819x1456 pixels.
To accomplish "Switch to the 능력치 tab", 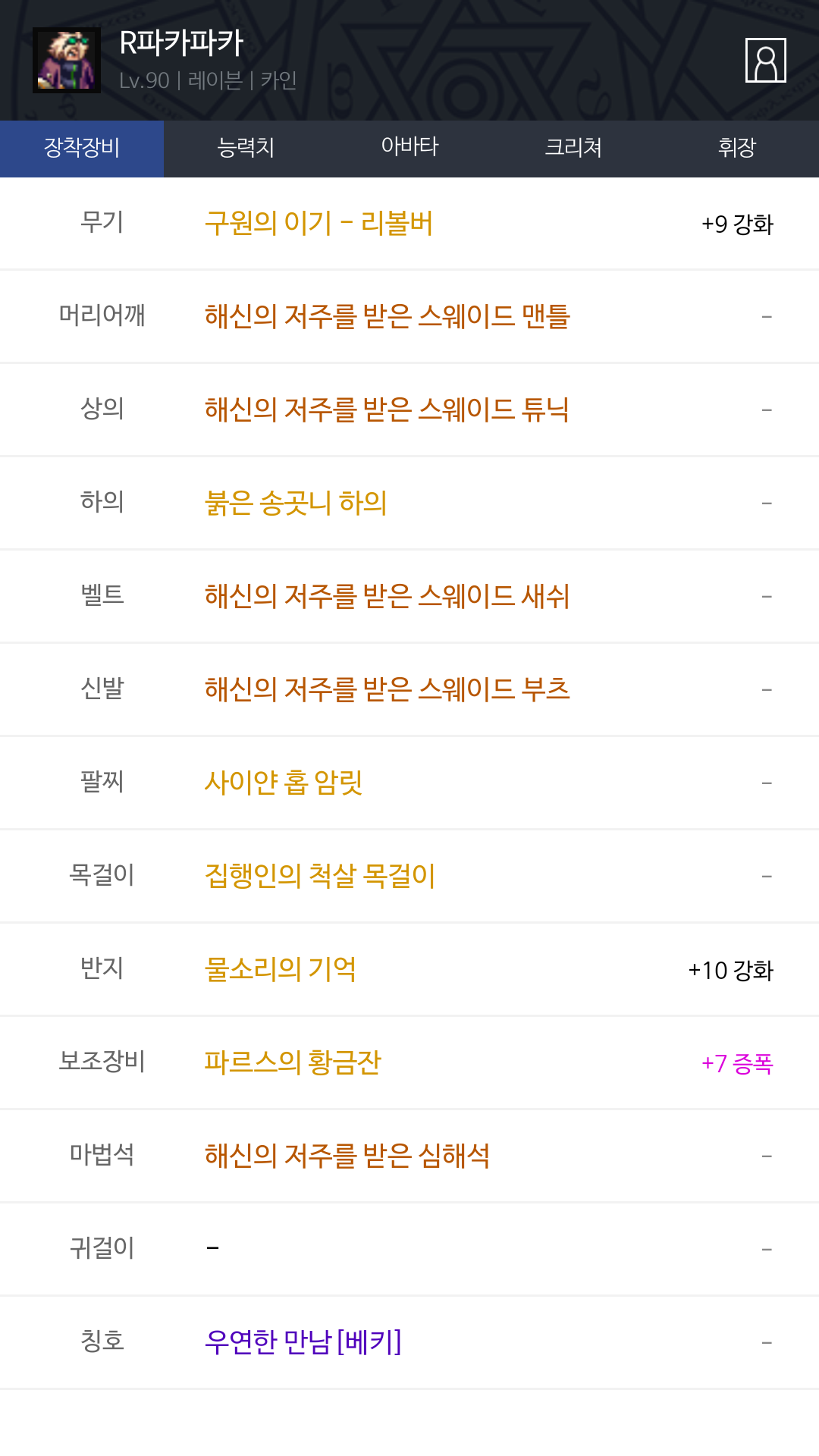I will tap(246, 148).
